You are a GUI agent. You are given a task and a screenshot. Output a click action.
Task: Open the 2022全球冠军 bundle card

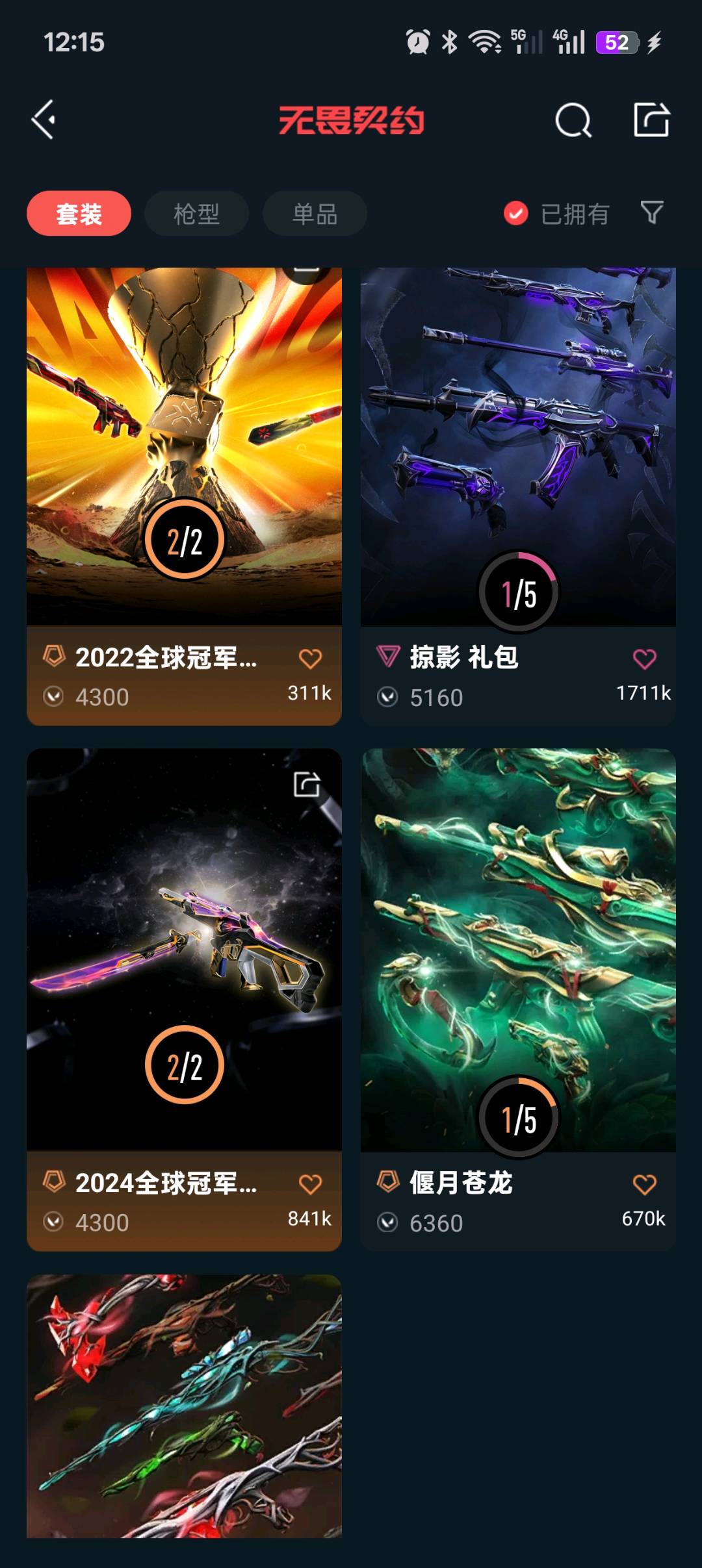coord(184,496)
